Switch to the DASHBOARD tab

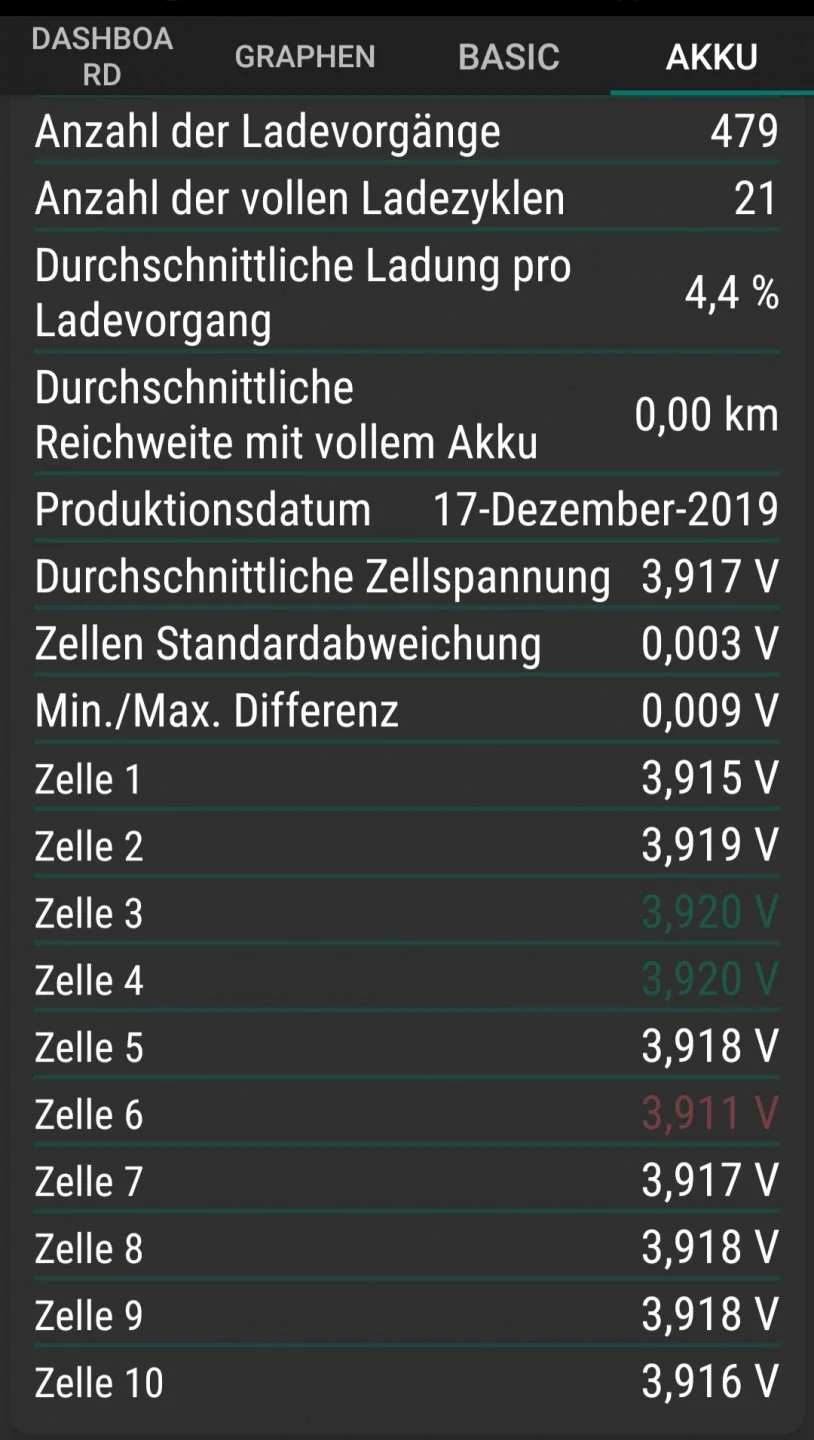coord(103,55)
